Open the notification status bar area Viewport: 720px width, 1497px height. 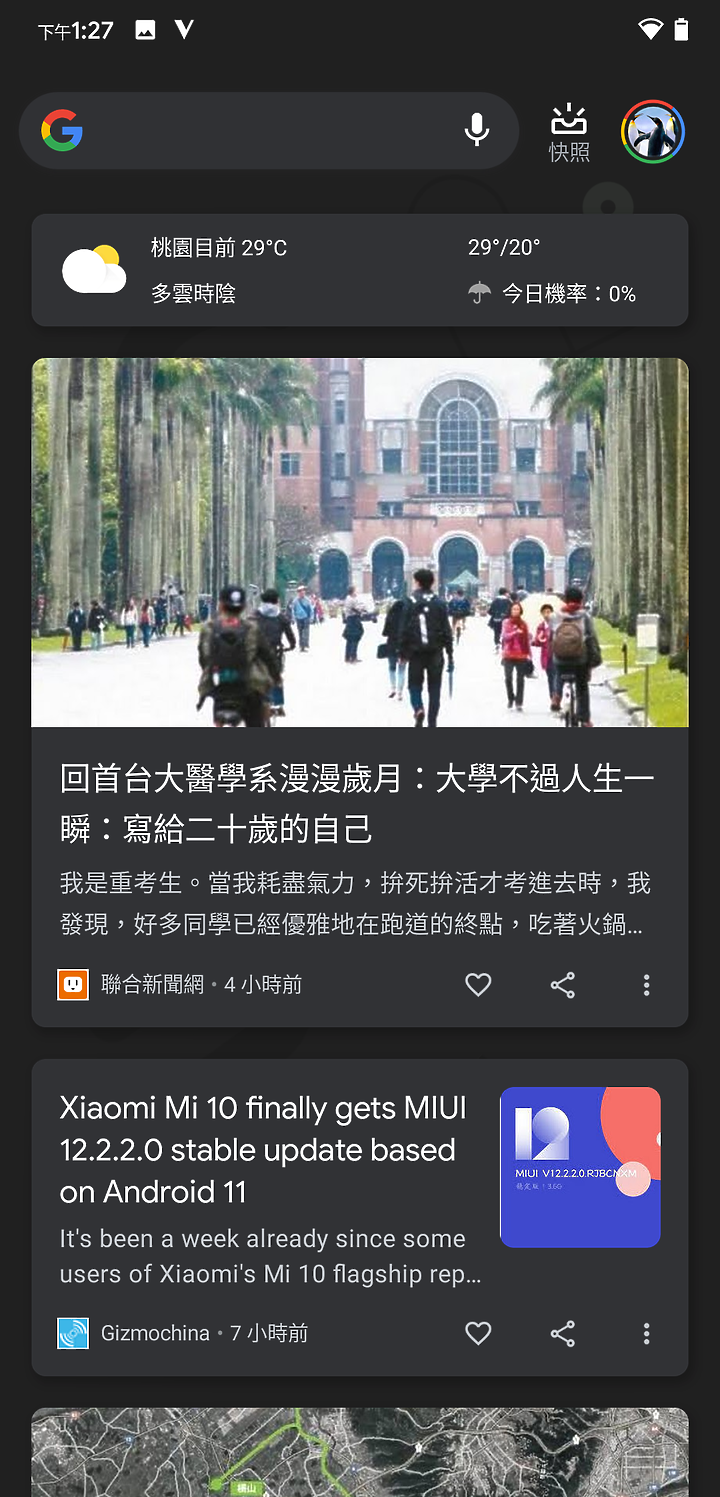pyautogui.click(x=360, y=29)
